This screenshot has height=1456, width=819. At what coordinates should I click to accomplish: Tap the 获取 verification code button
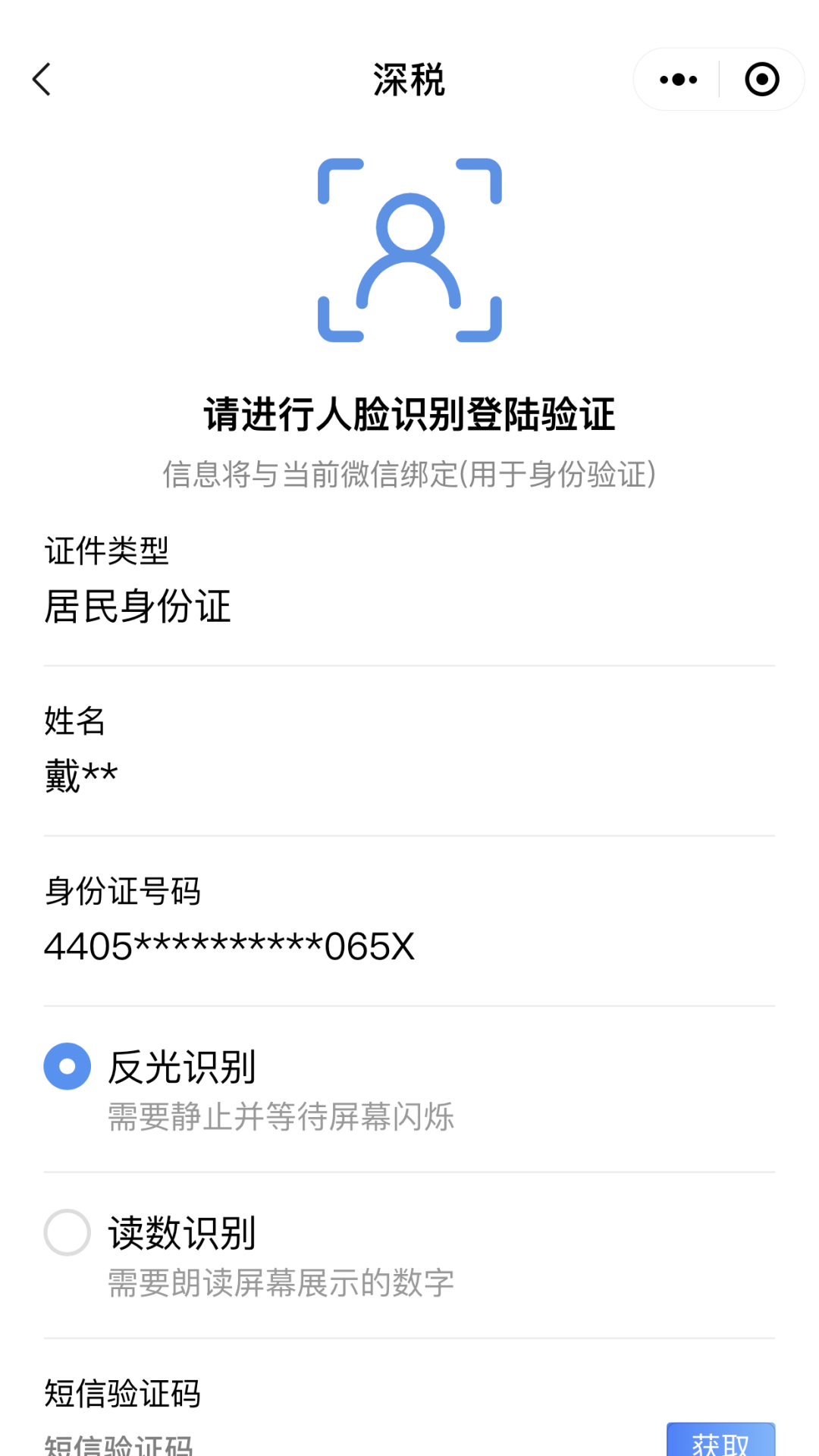point(720,1440)
